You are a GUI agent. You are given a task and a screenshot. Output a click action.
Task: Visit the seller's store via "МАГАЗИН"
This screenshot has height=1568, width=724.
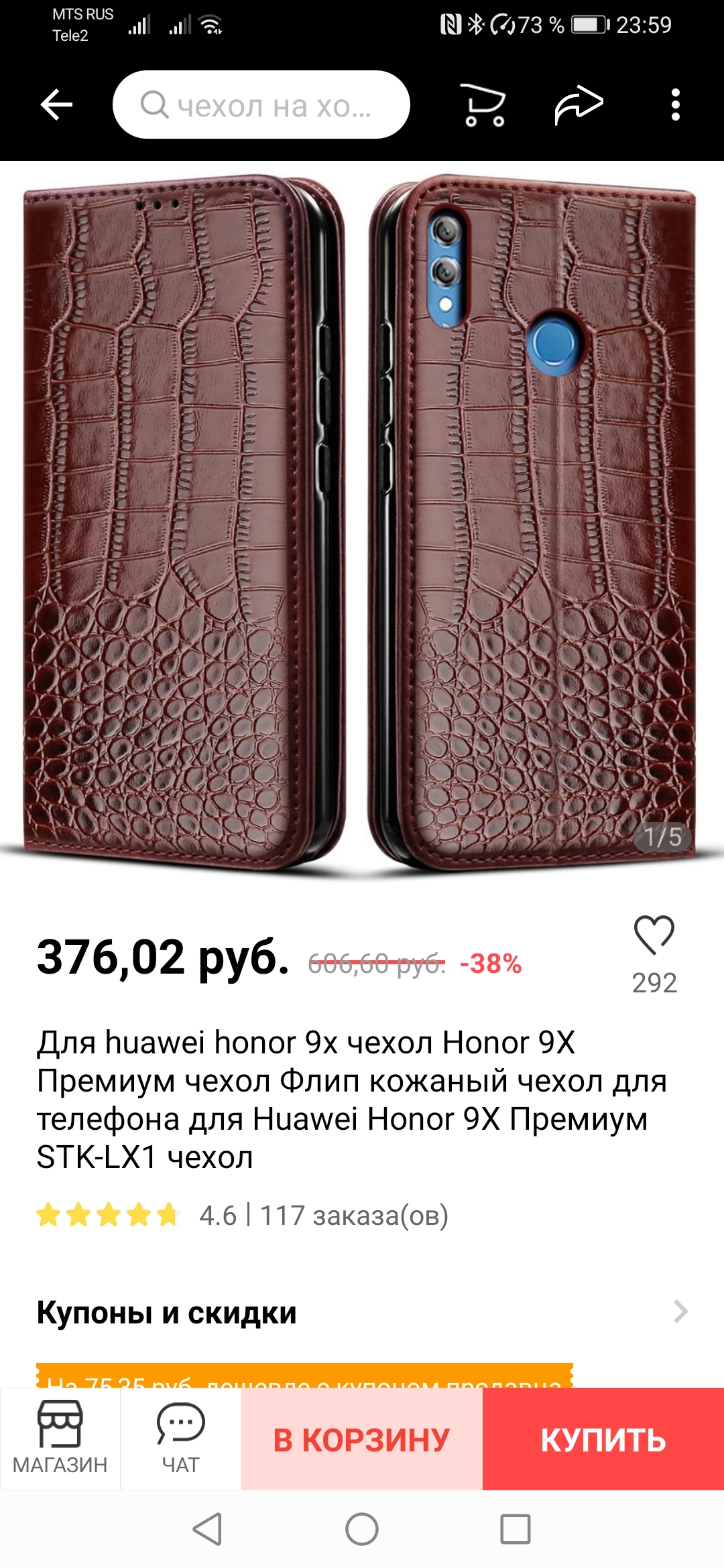(x=60, y=1438)
